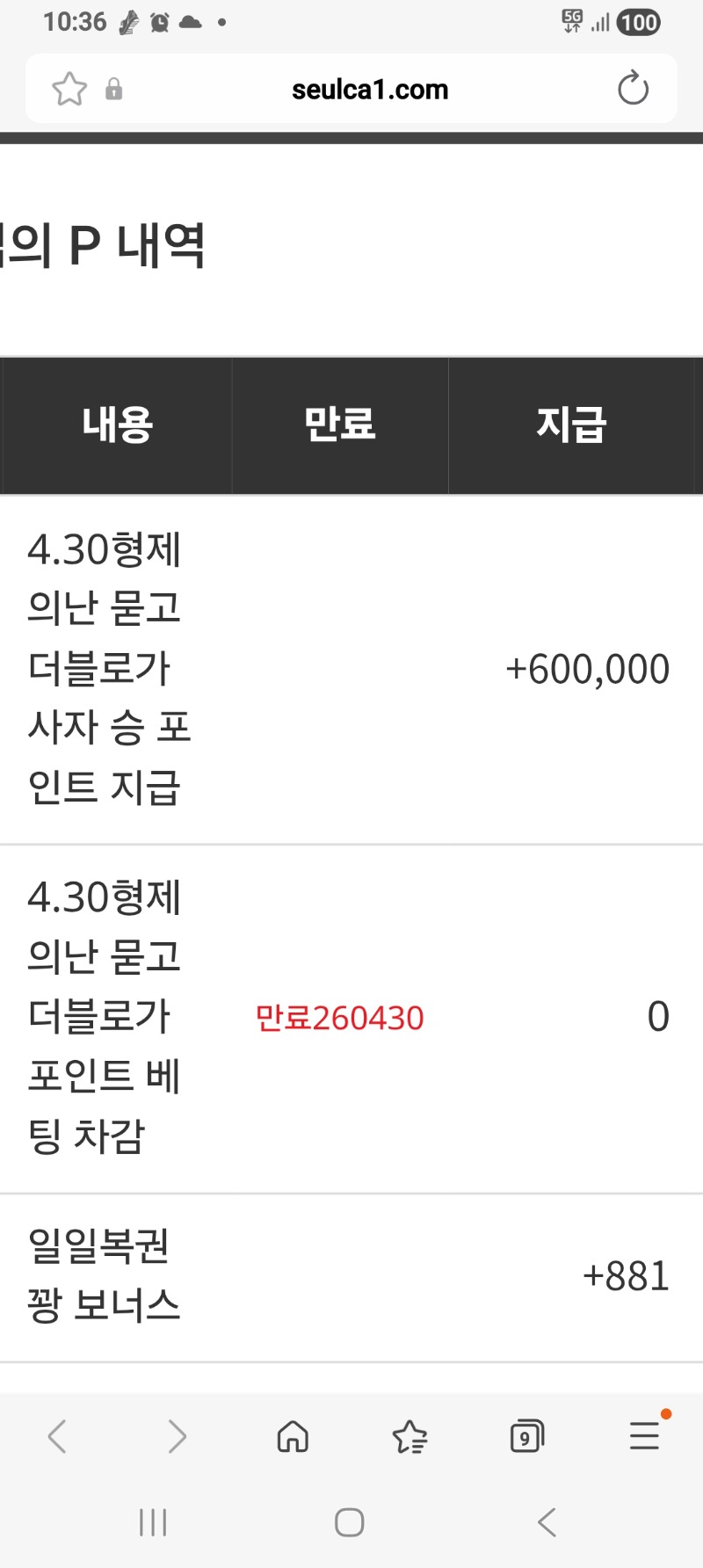Open the browser hamburger menu

click(x=644, y=1436)
